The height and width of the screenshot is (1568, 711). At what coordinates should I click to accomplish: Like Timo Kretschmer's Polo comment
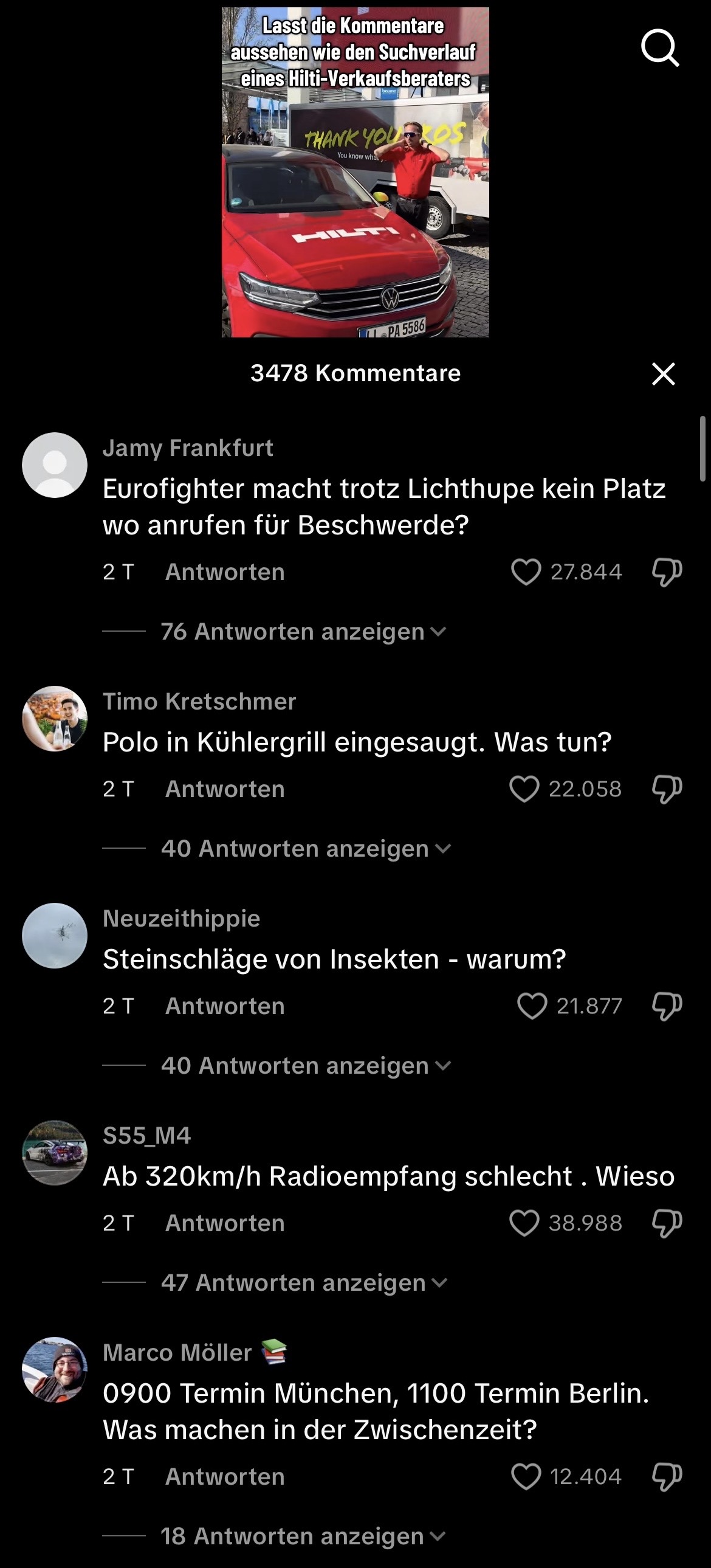524,789
